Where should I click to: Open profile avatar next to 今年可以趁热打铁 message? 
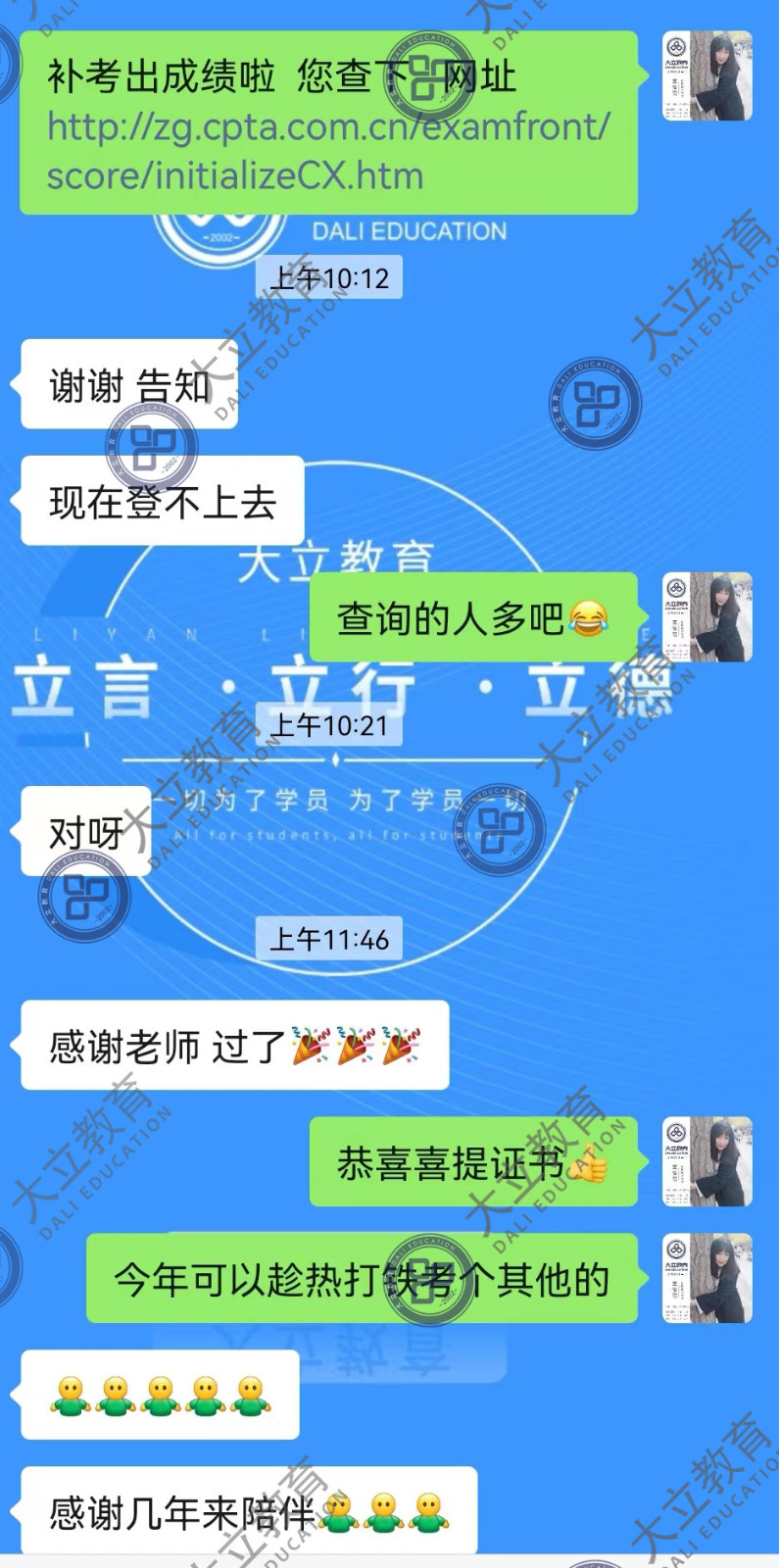click(x=706, y=1278)
